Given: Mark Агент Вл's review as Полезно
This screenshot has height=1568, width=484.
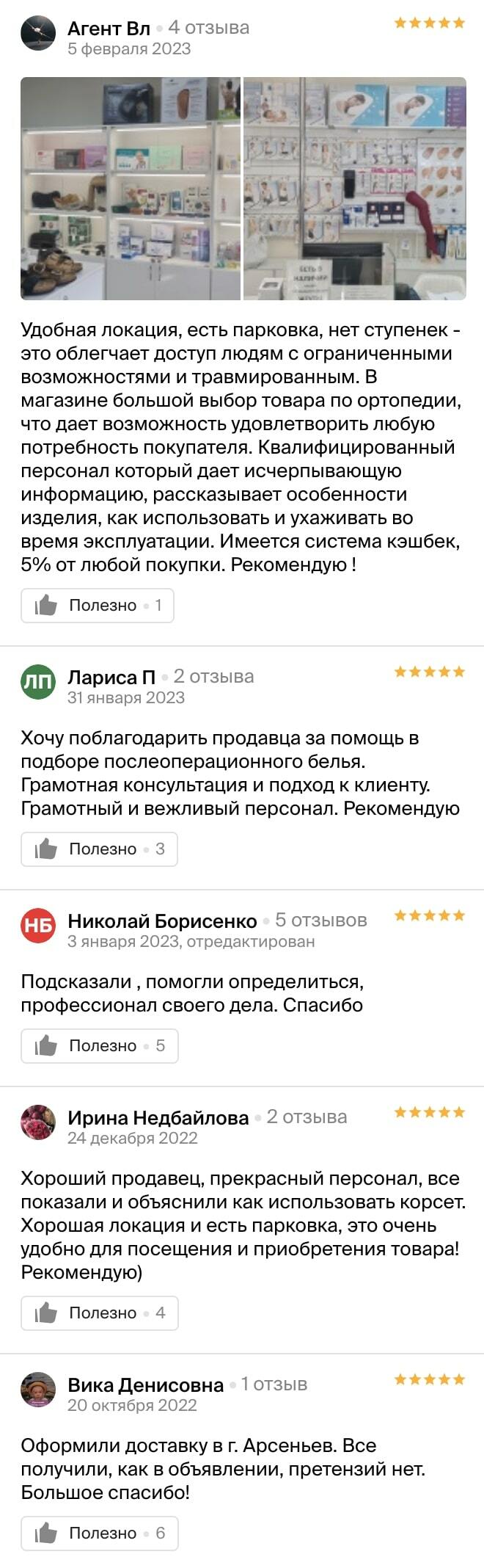Looking at the screenshot, I should pos(97,606).
